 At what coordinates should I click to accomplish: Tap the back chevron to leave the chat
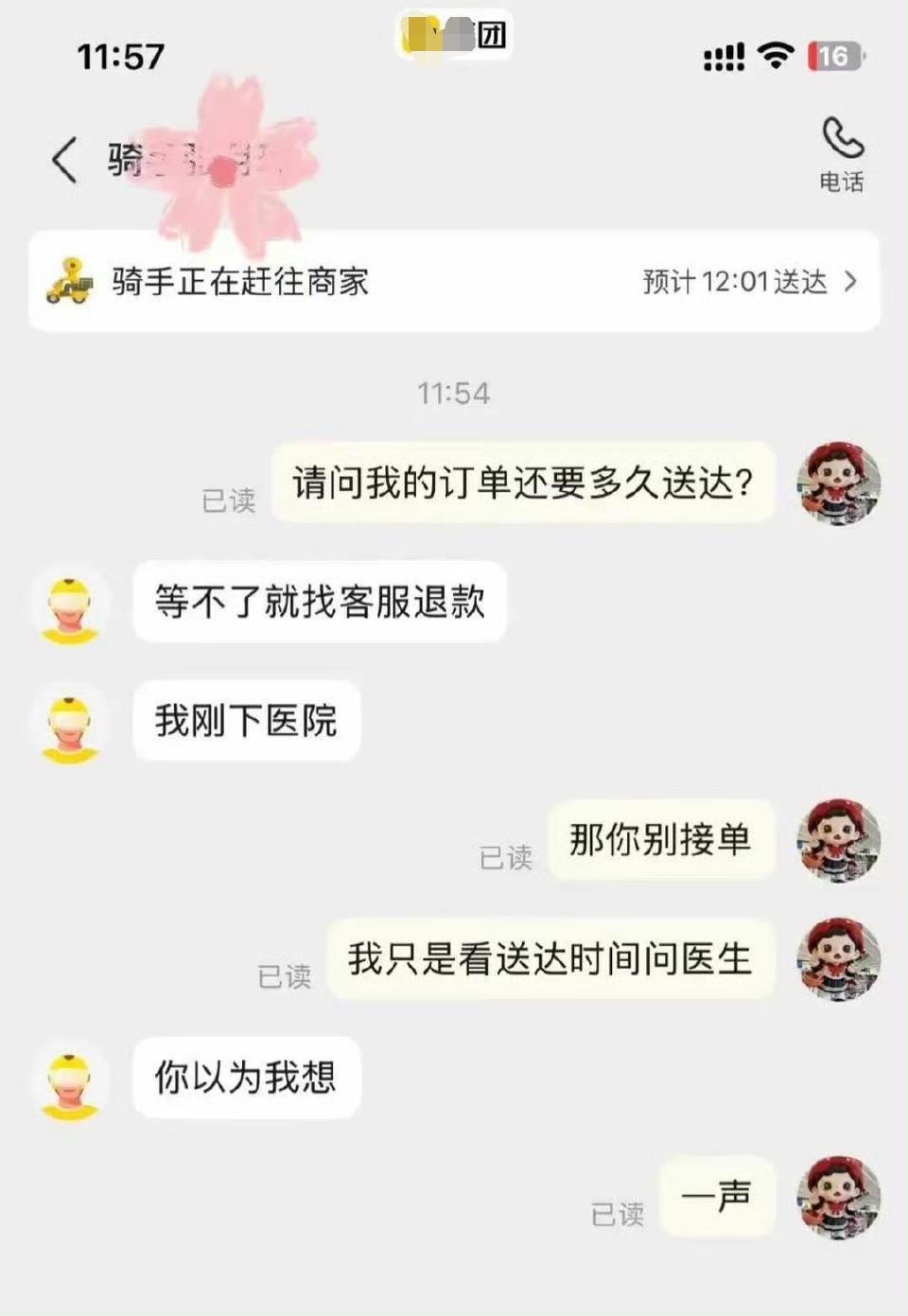click(x=63, y=156)
